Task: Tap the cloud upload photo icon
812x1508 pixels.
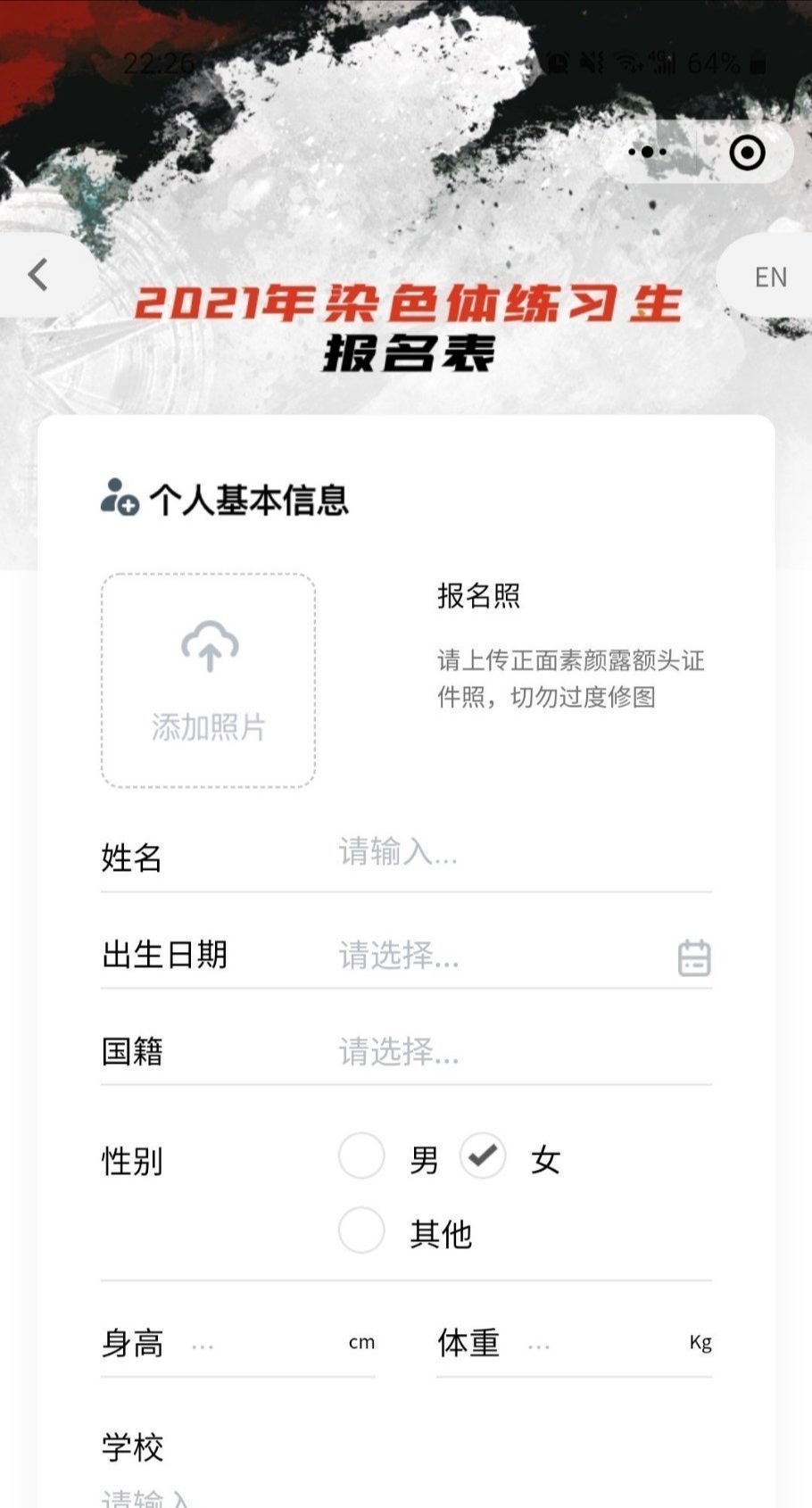Action: tap(208, 649)
